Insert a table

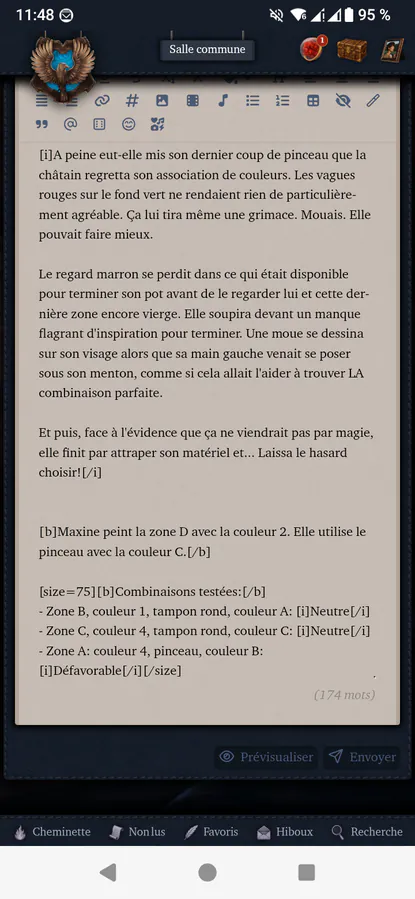pos(312,101)
